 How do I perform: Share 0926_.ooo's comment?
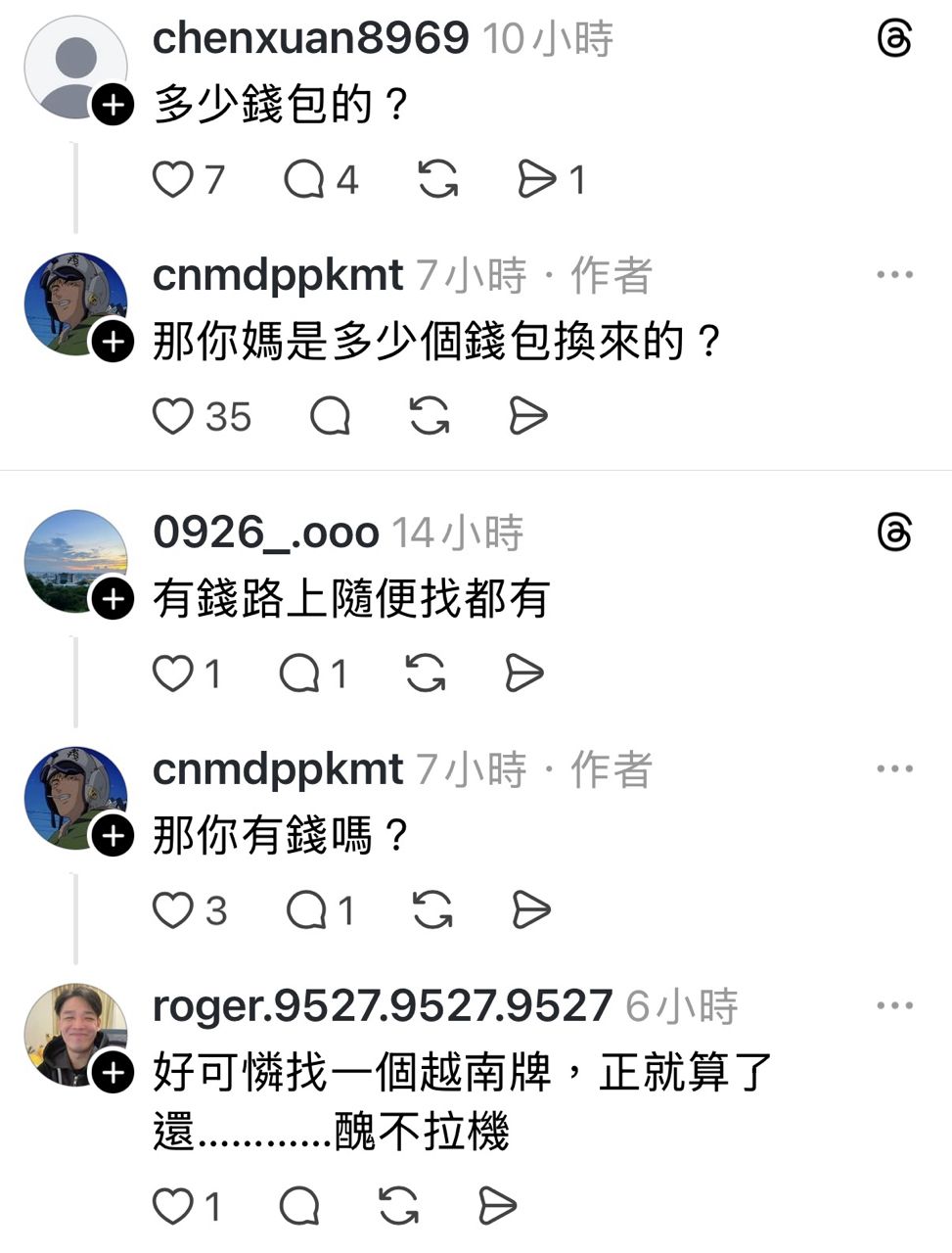click(524, 673)
